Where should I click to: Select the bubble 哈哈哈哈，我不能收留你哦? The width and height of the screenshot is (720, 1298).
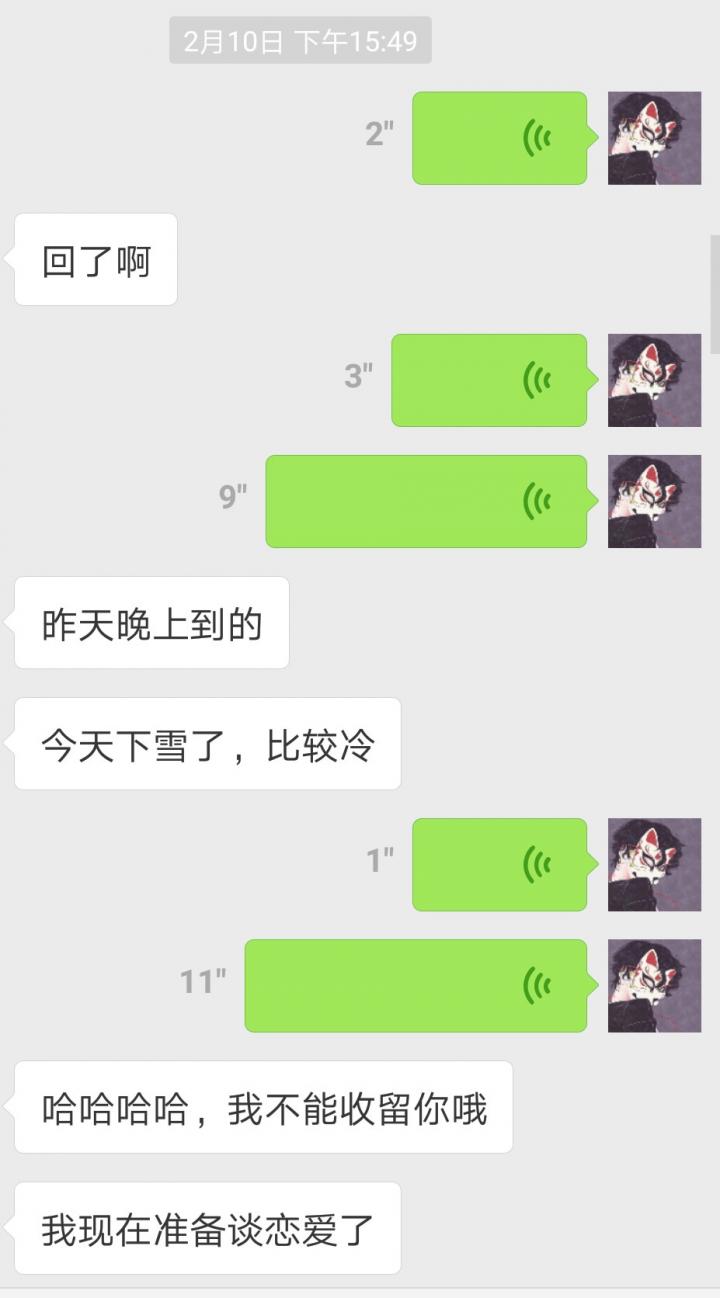click(x=263, y=1107)
